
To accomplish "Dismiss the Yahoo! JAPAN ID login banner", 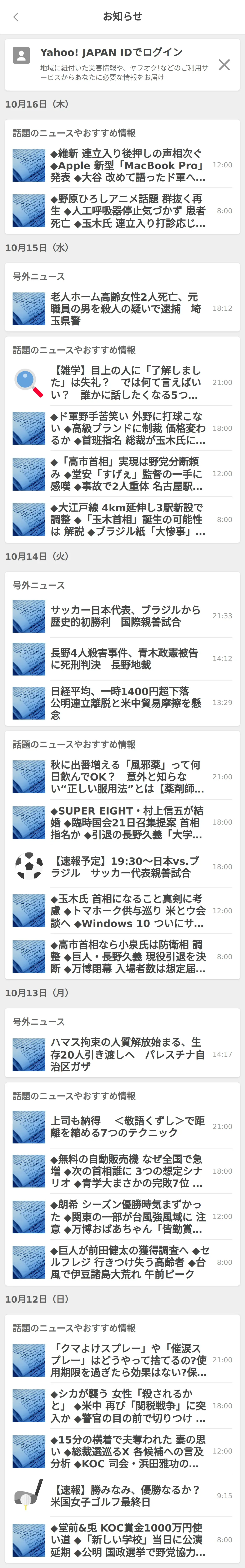I will (x=224, y=65).
